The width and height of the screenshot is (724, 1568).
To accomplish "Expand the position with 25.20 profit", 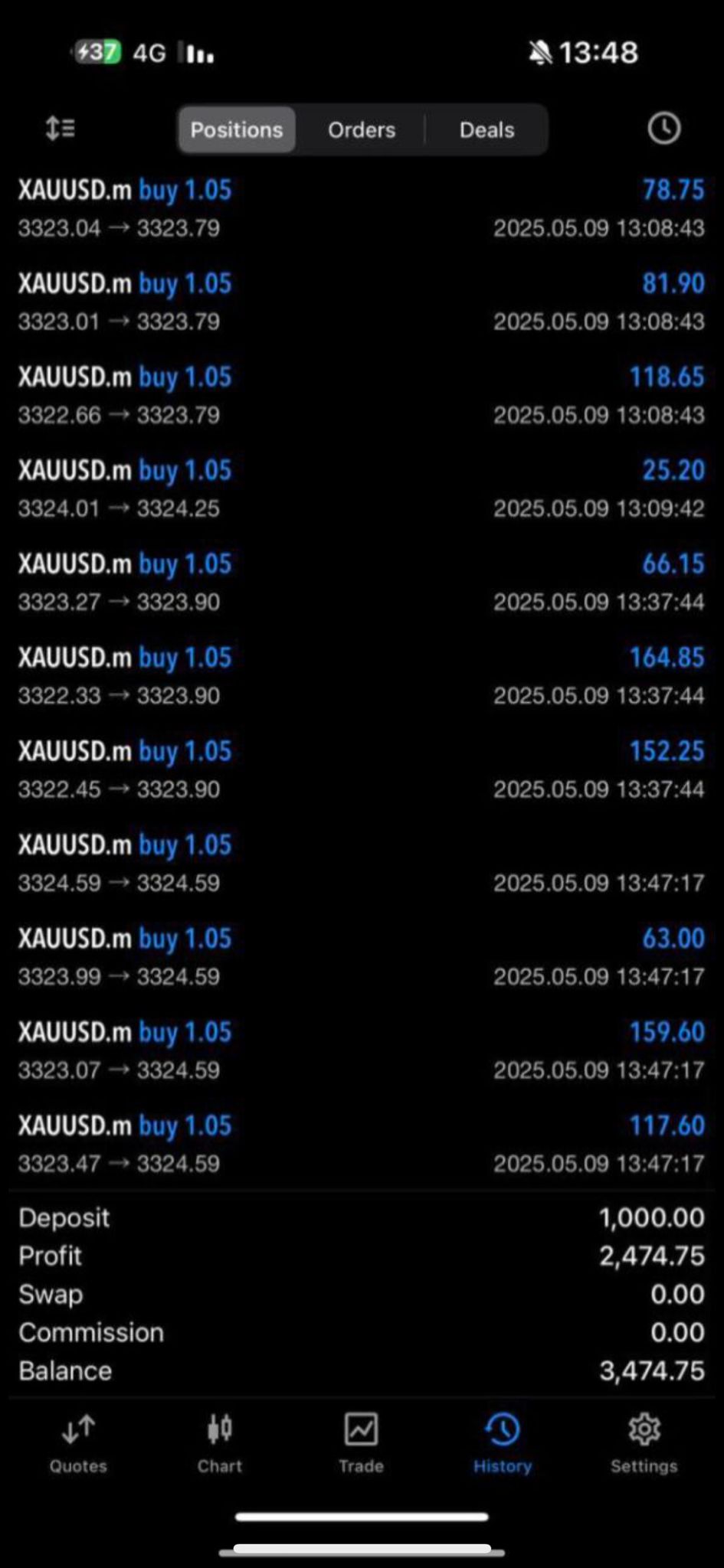I will 361,488.
